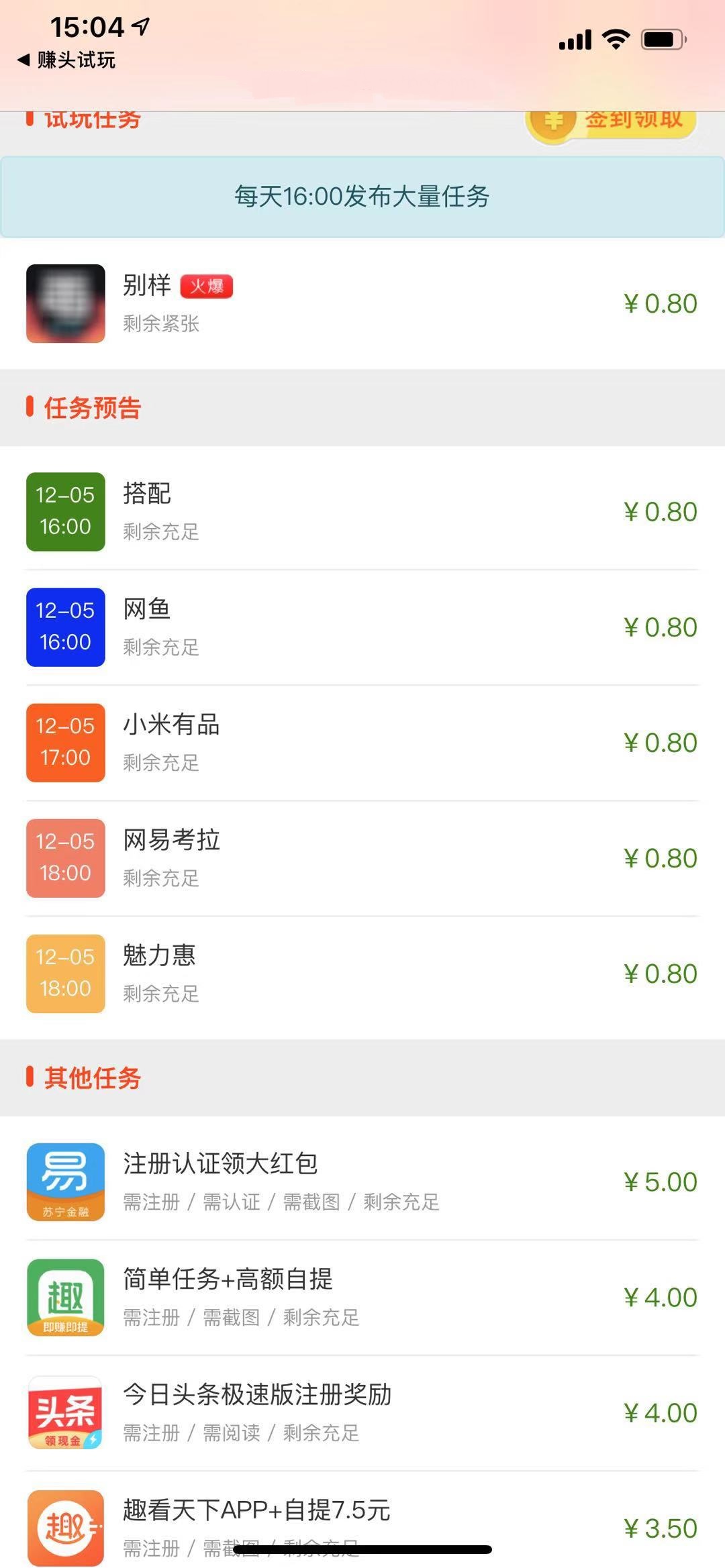This screenshot has height=1568, width=725.
Task: Tap the blurred 别样 app icon
Action: (x=65, y=303)
